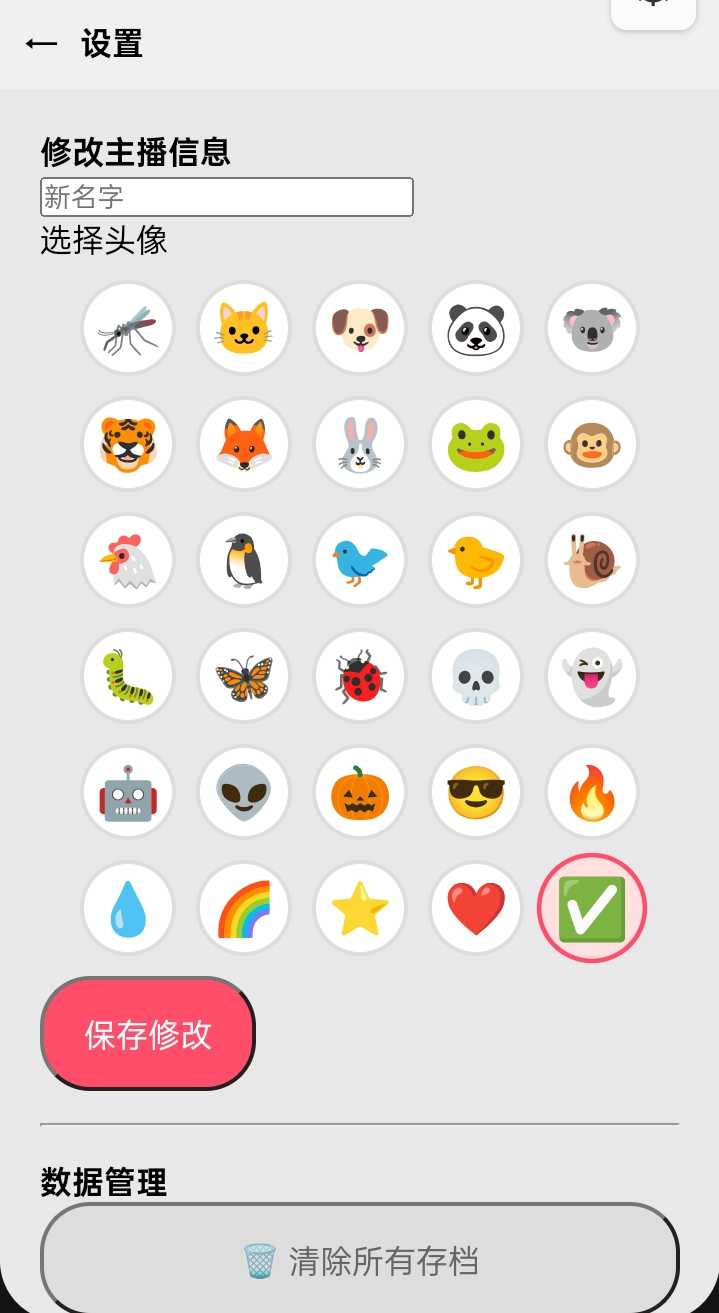
Task: Pick the panda avatar
Action: pos(476,328)
